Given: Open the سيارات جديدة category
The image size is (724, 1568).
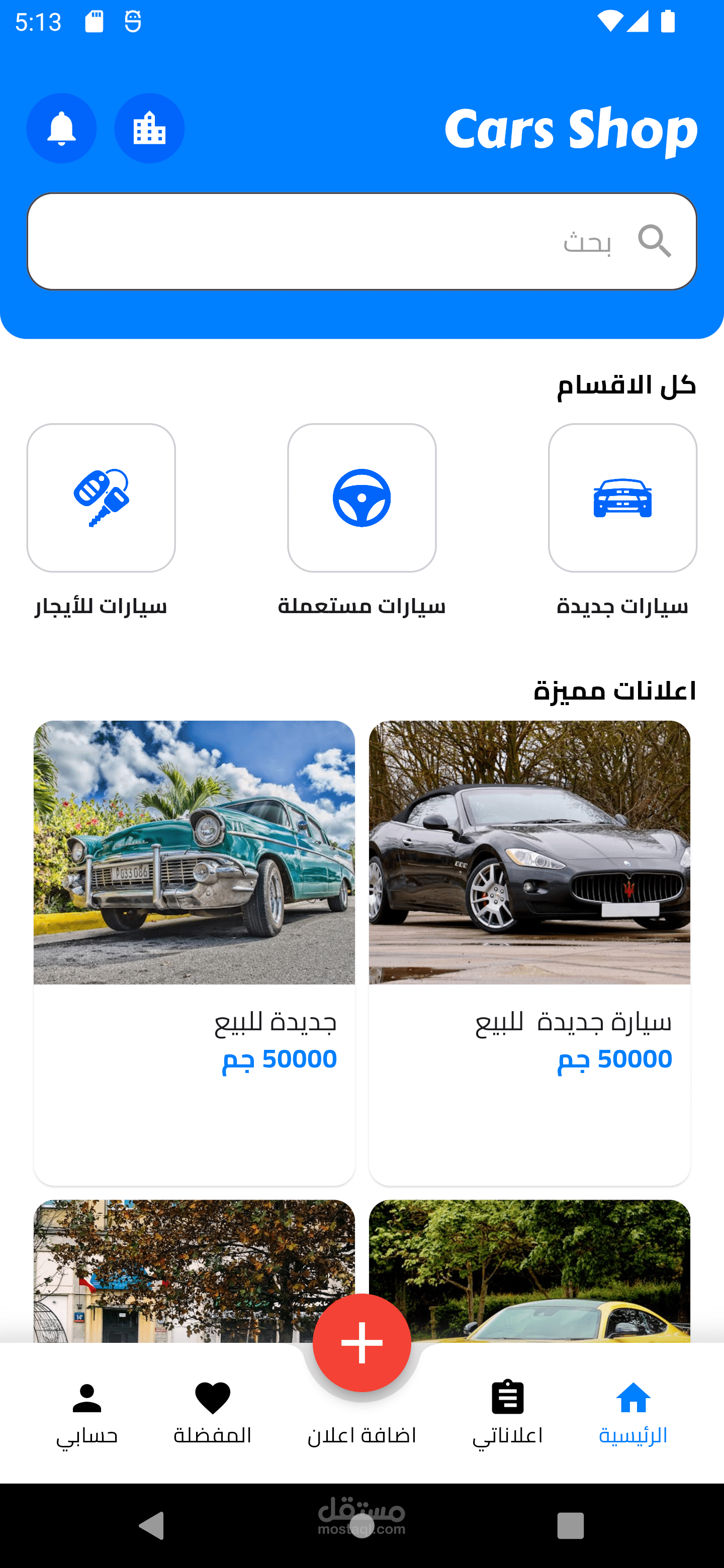Looking at the screenshot, I should coord(622,498).
